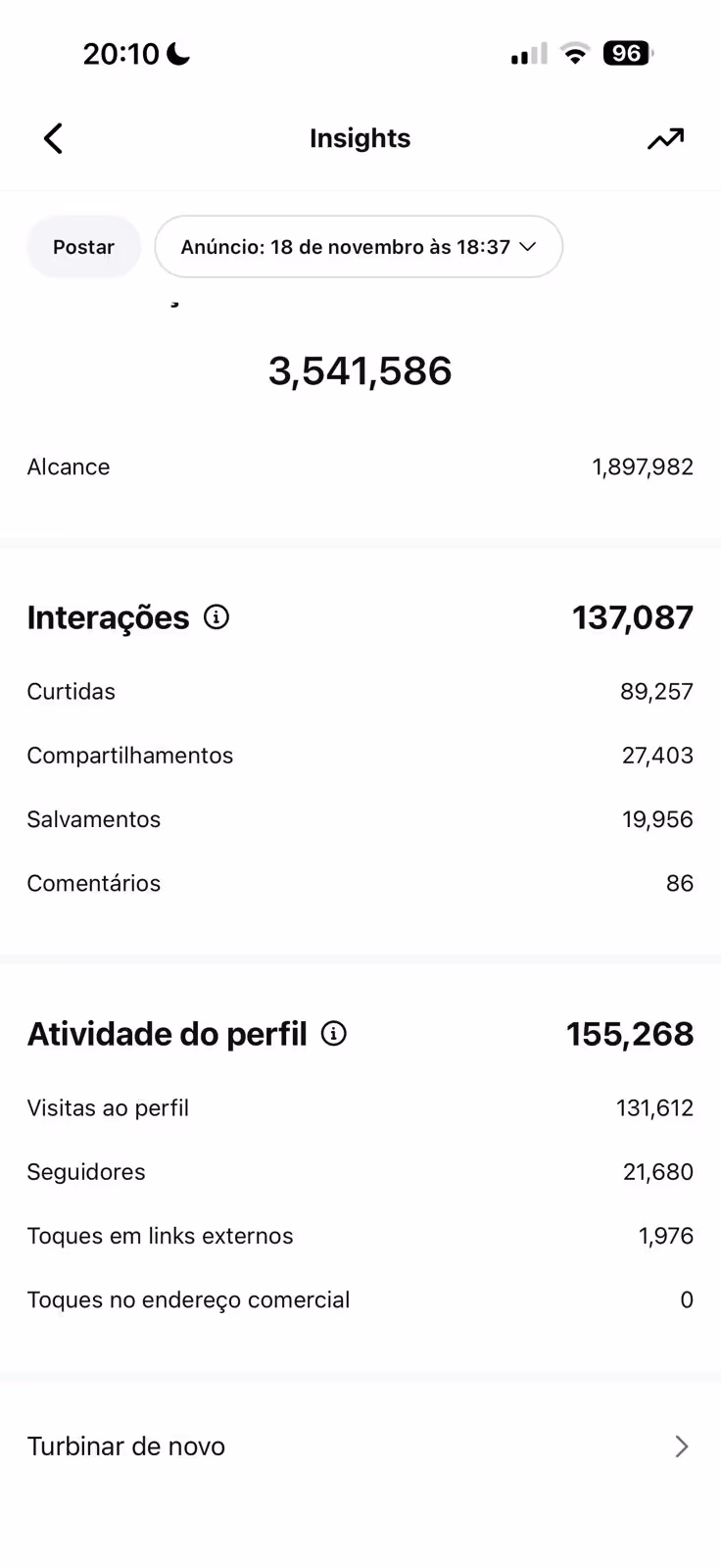Open Turbinar de novo

pos(360,1446)
